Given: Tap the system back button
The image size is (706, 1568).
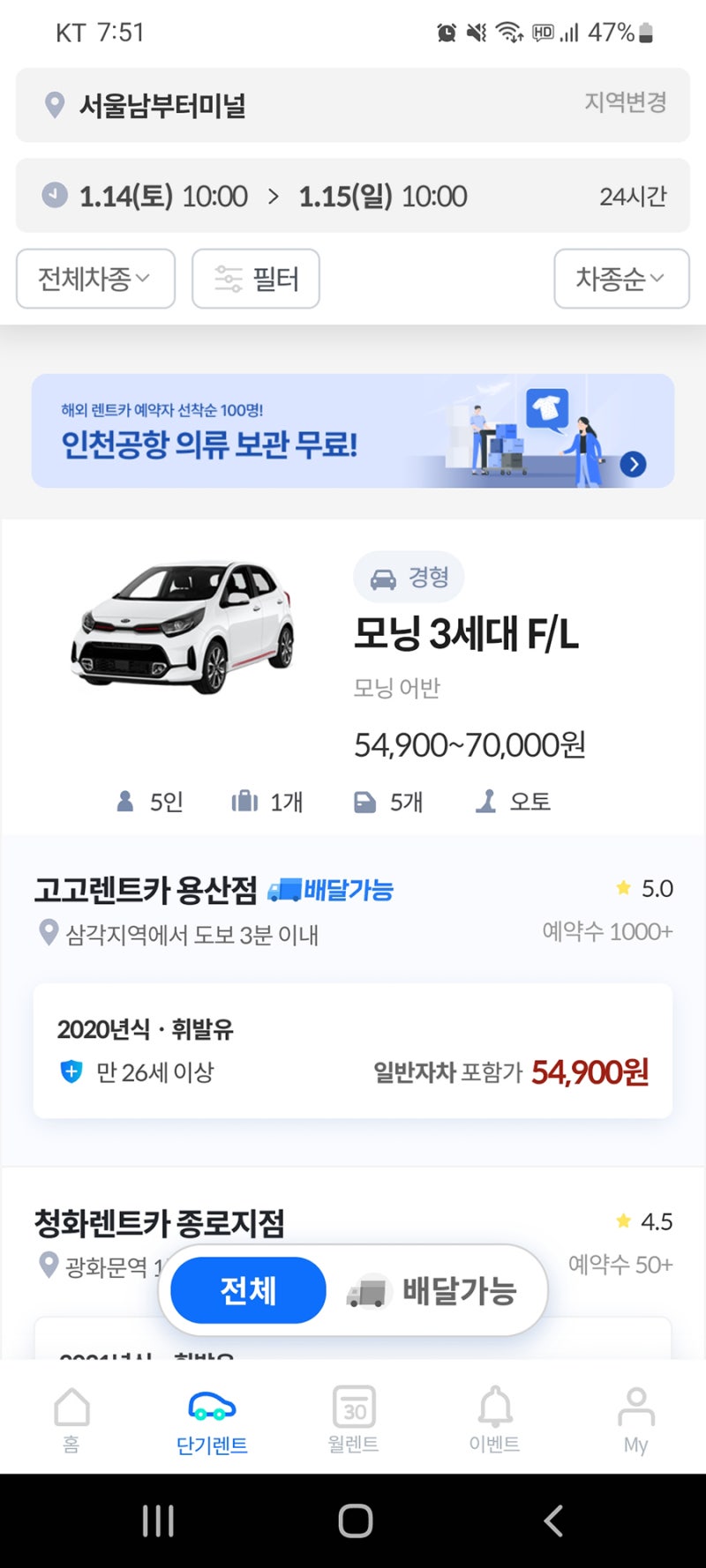Looking at the screenshot, I should click(552, 1520).
